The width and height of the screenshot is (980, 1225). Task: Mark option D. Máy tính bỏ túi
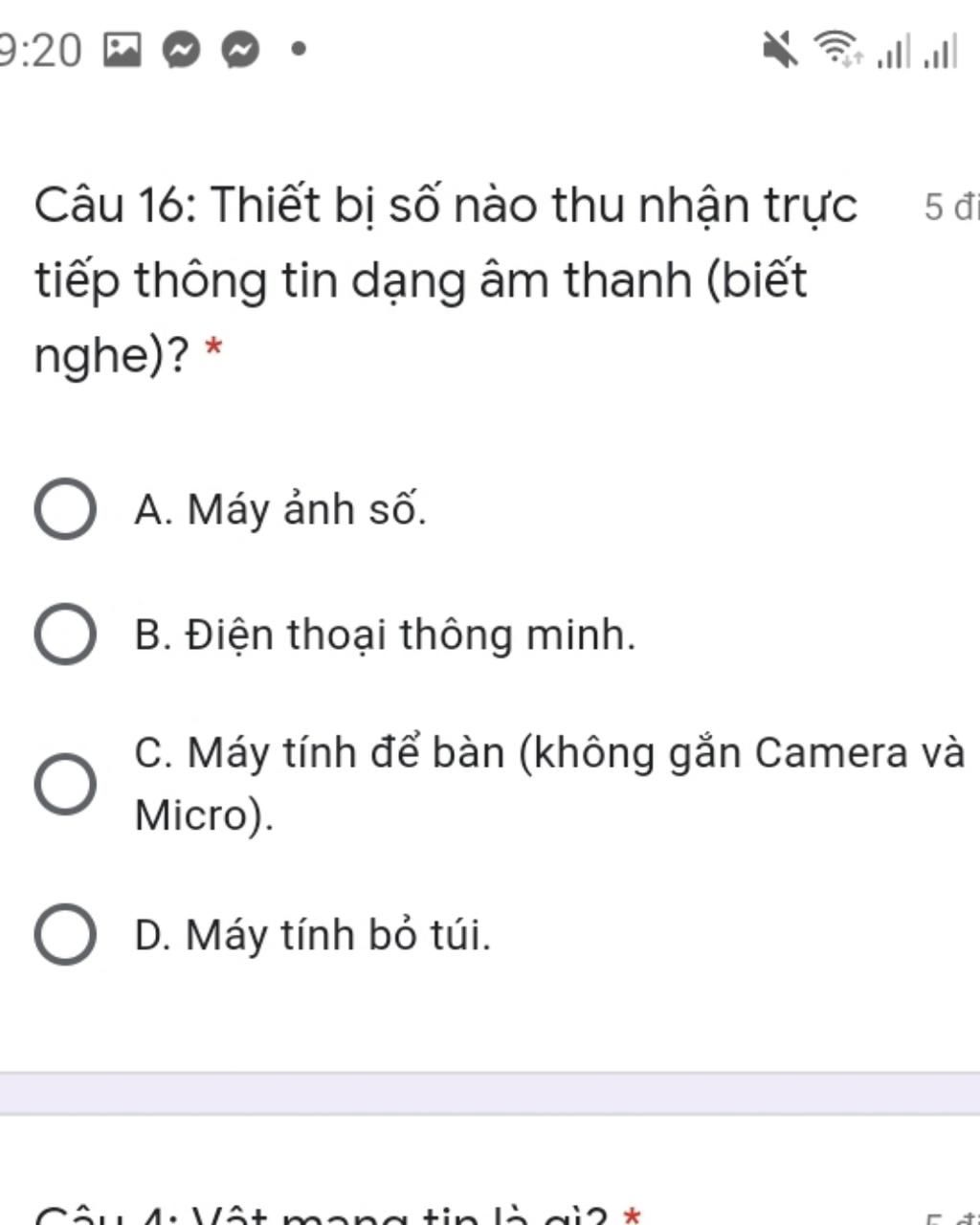(65, 934)
